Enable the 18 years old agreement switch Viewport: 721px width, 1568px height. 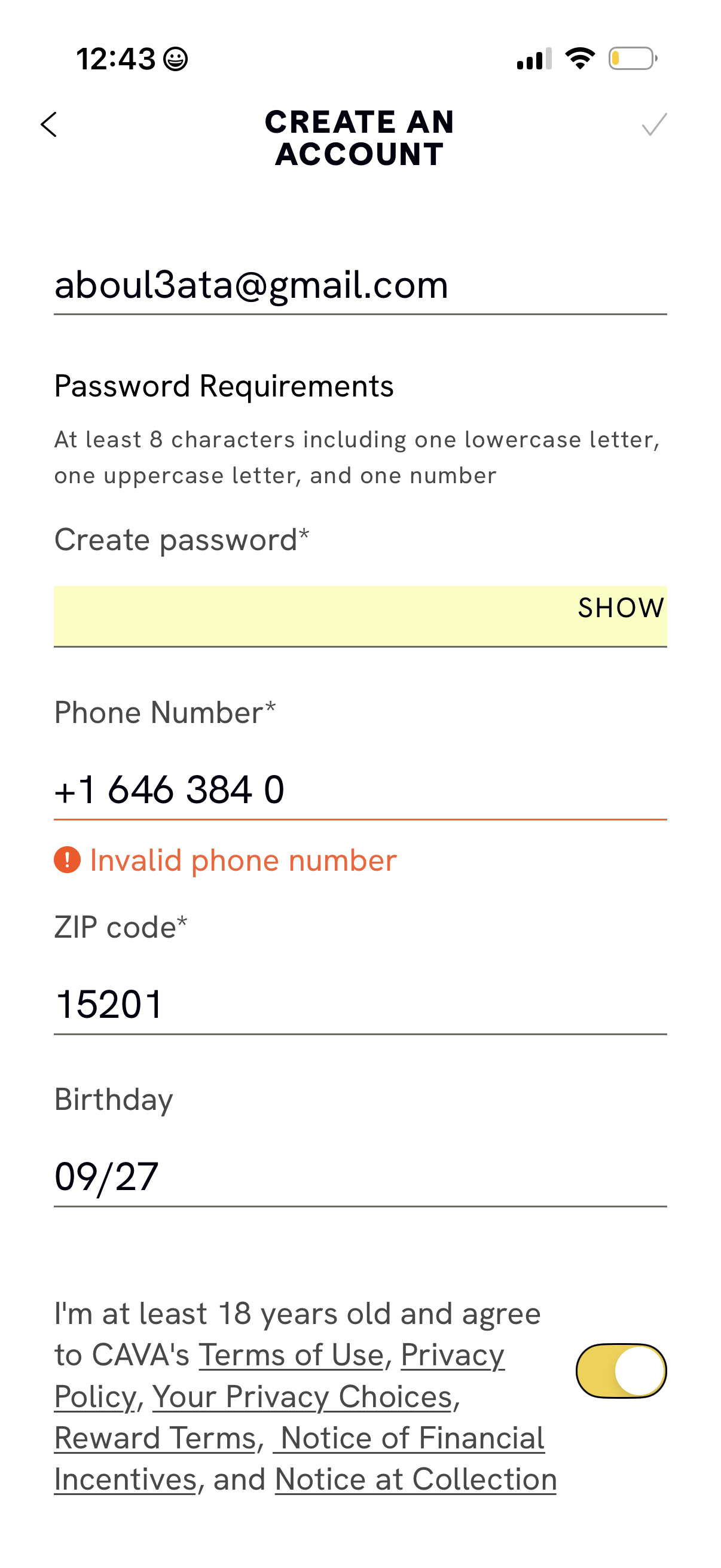tap(620, 1369)
